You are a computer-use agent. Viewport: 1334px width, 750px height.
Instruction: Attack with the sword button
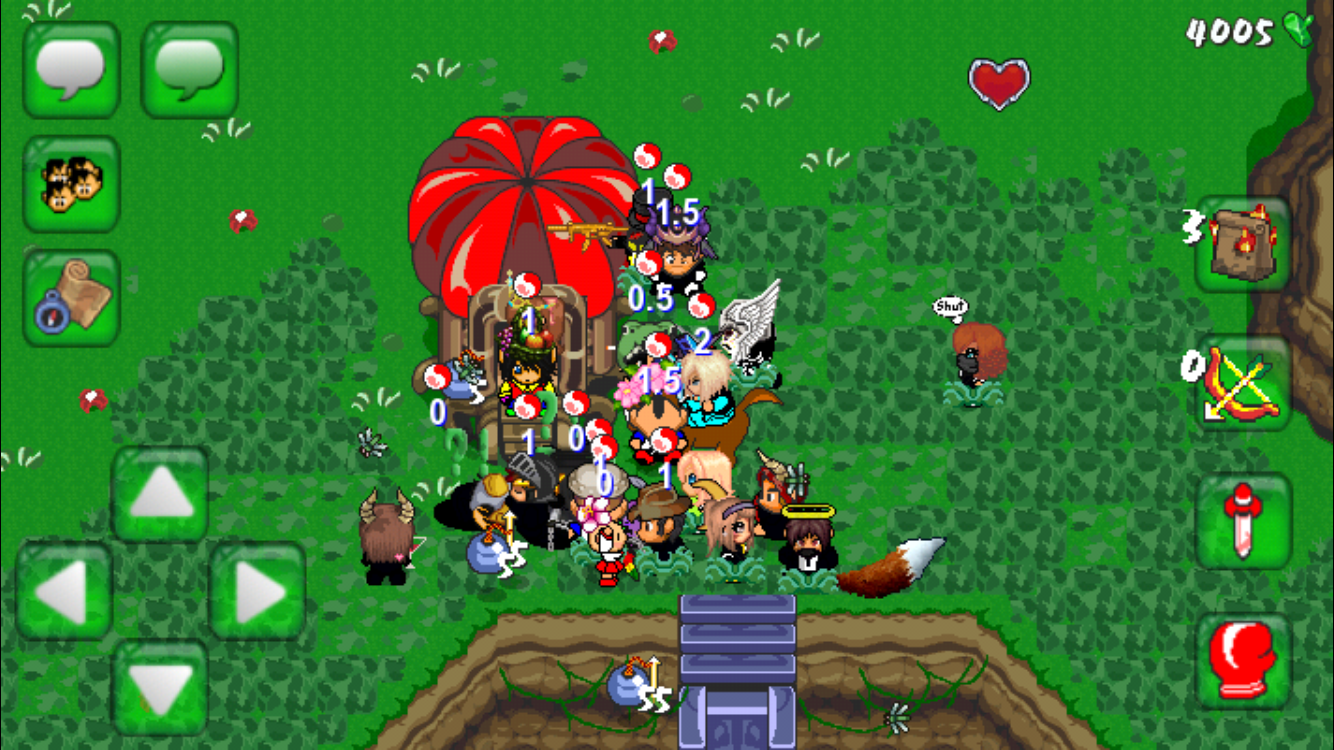(1243, 521)
